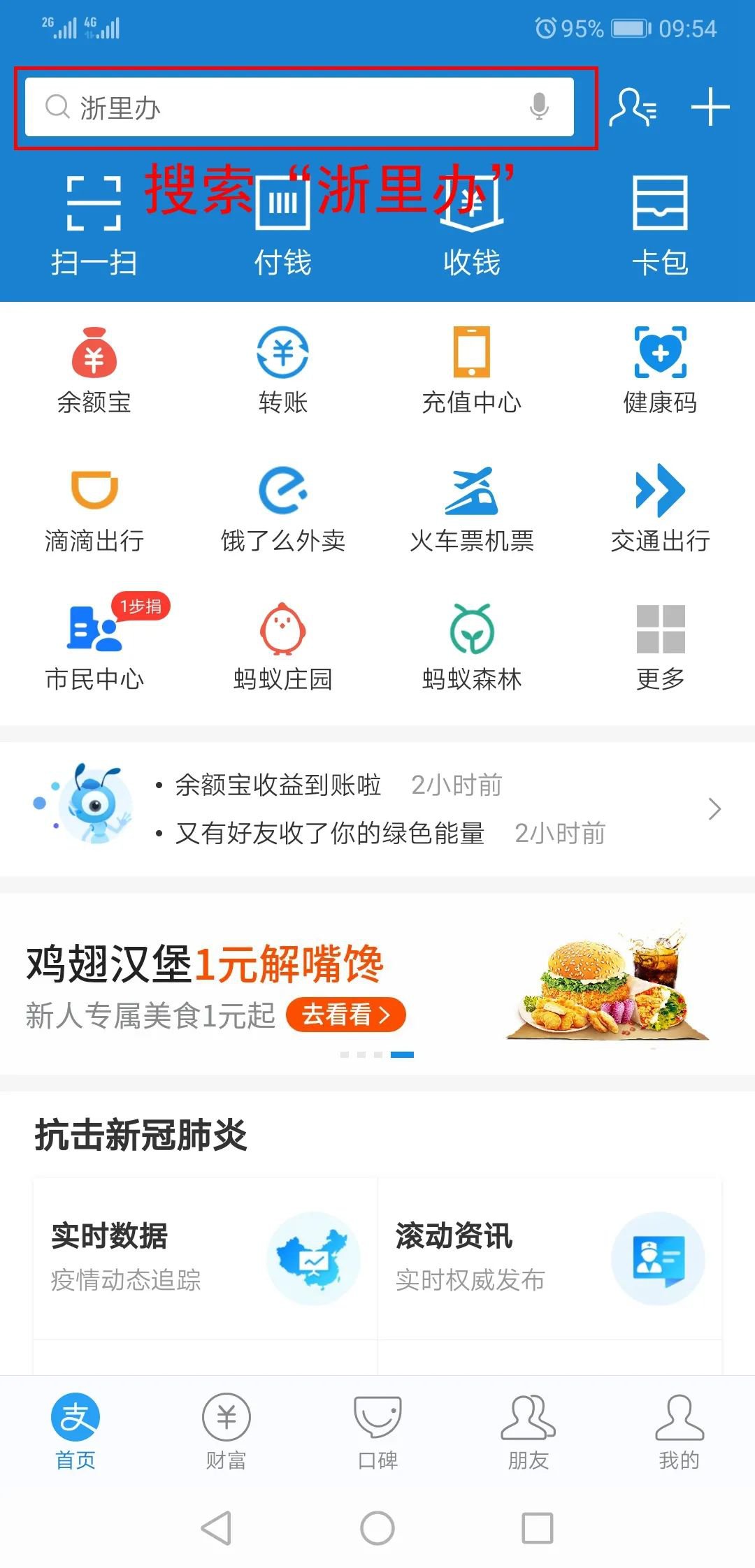Tap the voice search microphone

pyautogui.click(x=539, y=107)
